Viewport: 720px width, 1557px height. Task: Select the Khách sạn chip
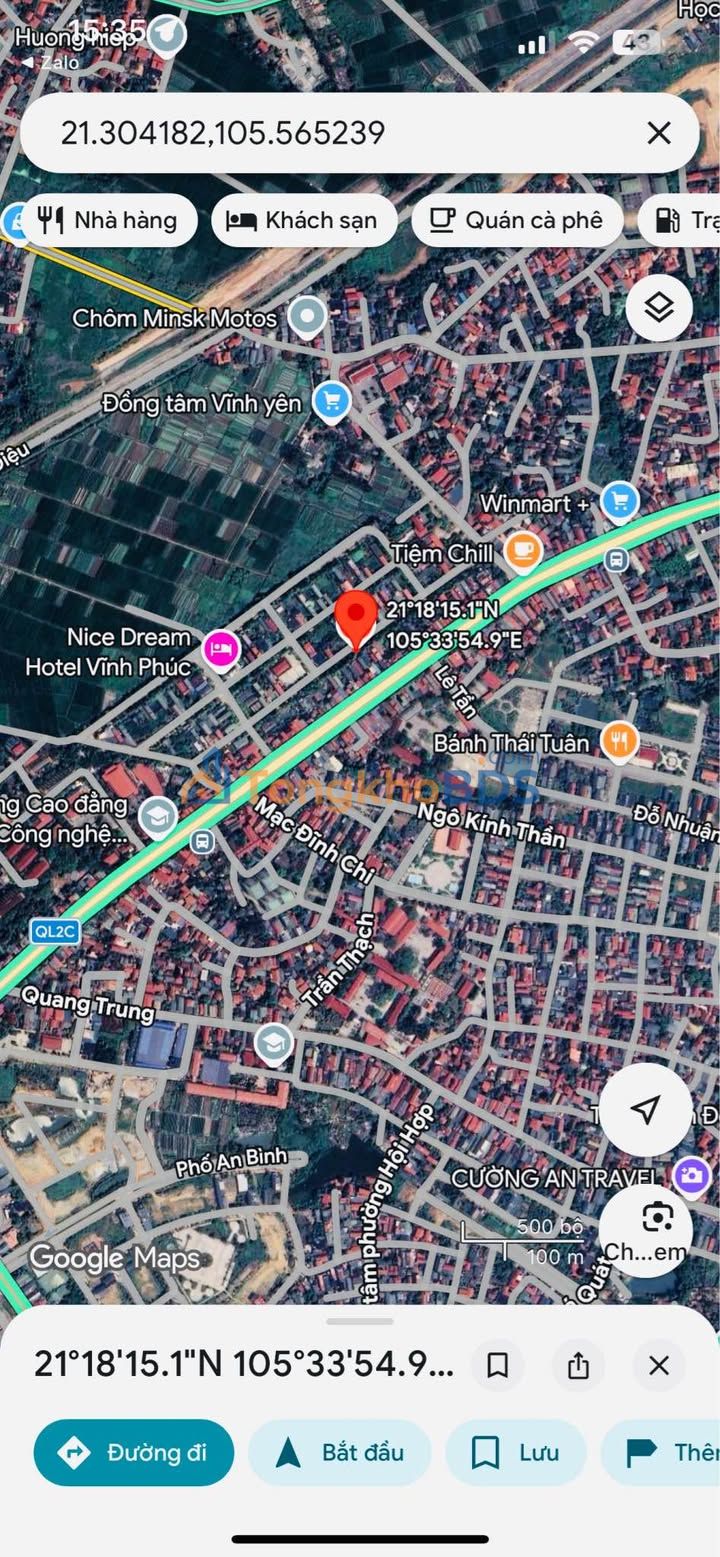(x=304, y=220)
